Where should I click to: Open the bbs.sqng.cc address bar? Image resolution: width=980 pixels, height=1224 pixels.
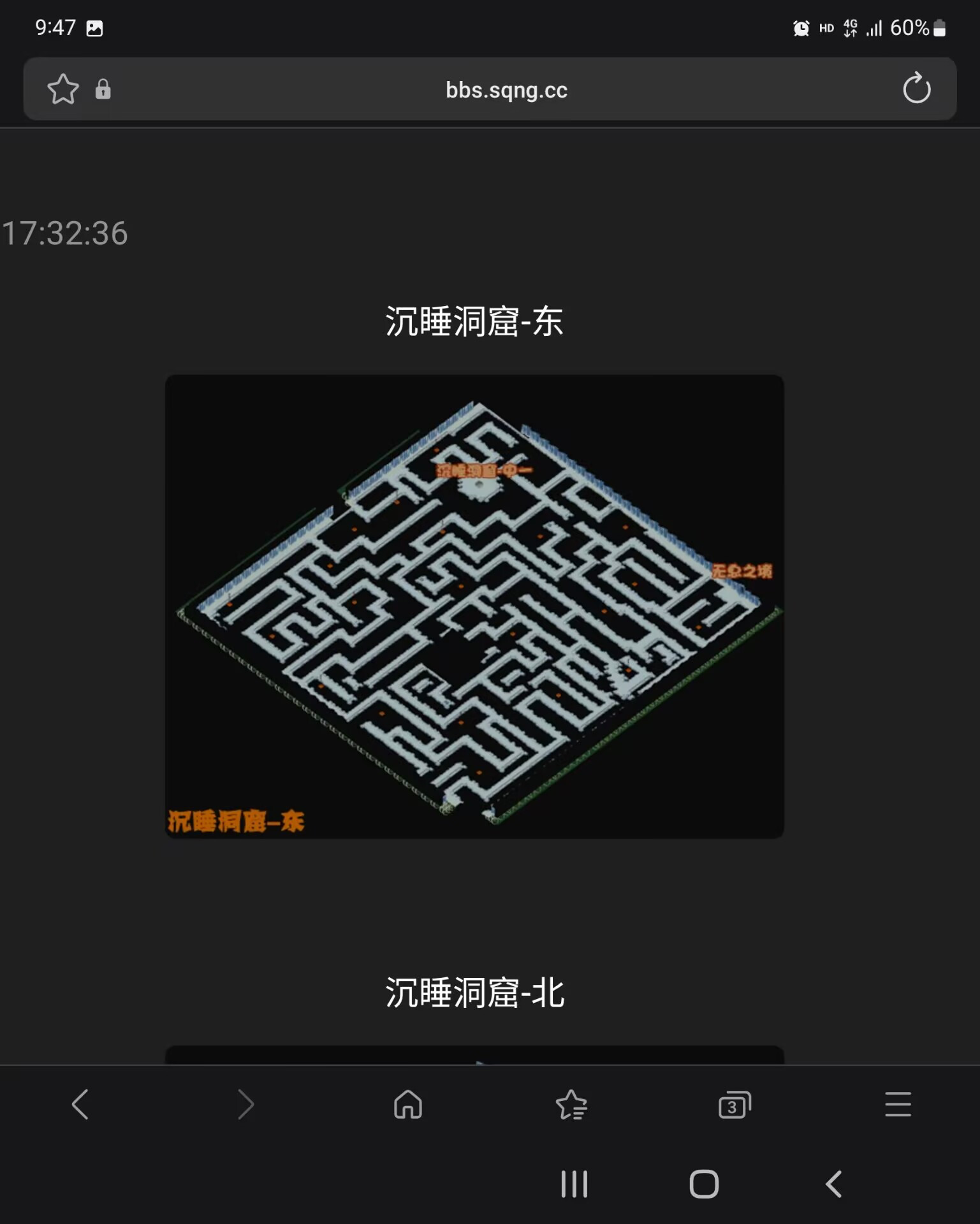pos(506,90)
